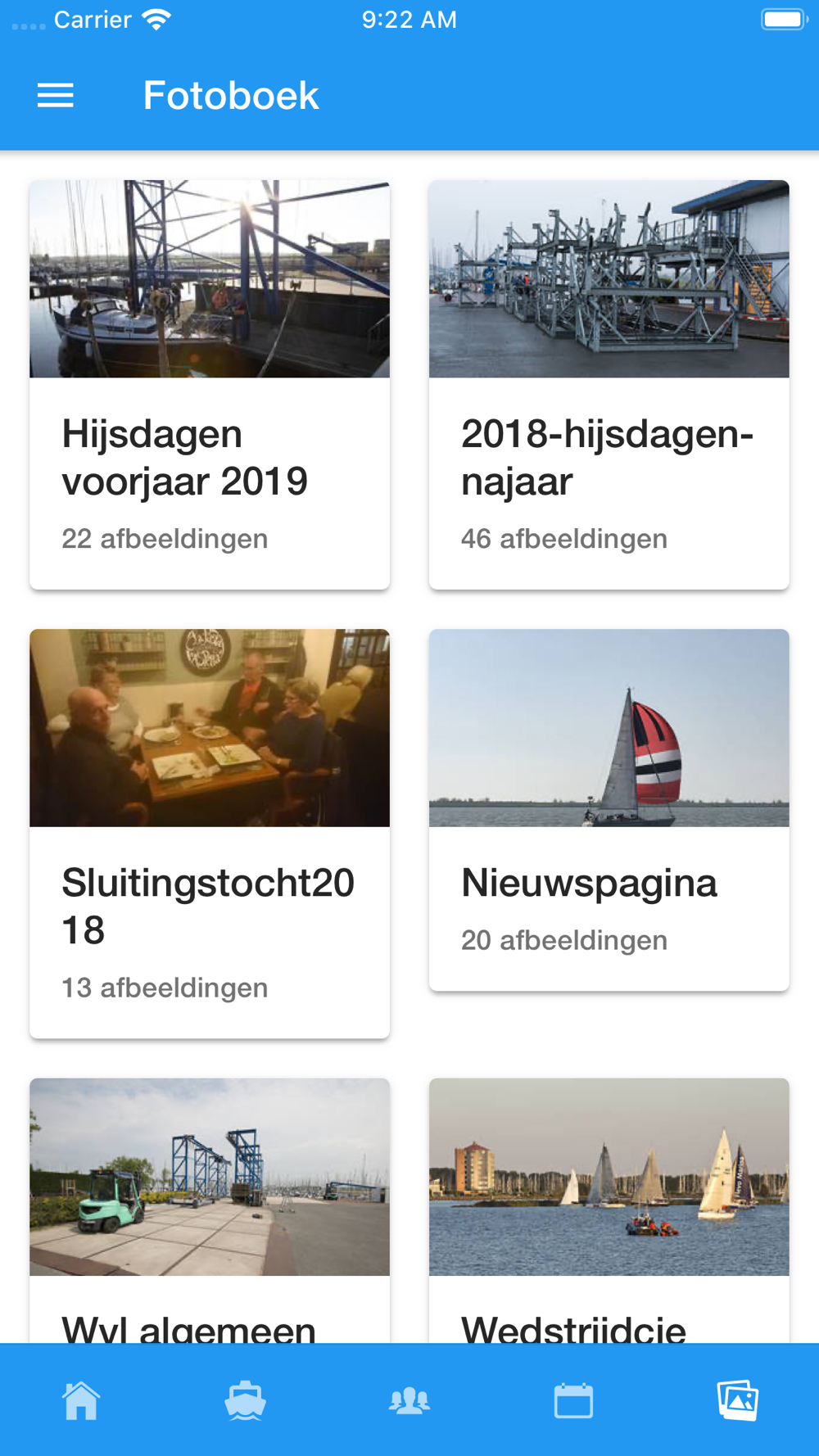
Task: Open the Hijsdagen voorjaar 2019 album
Action: [210, 384]
